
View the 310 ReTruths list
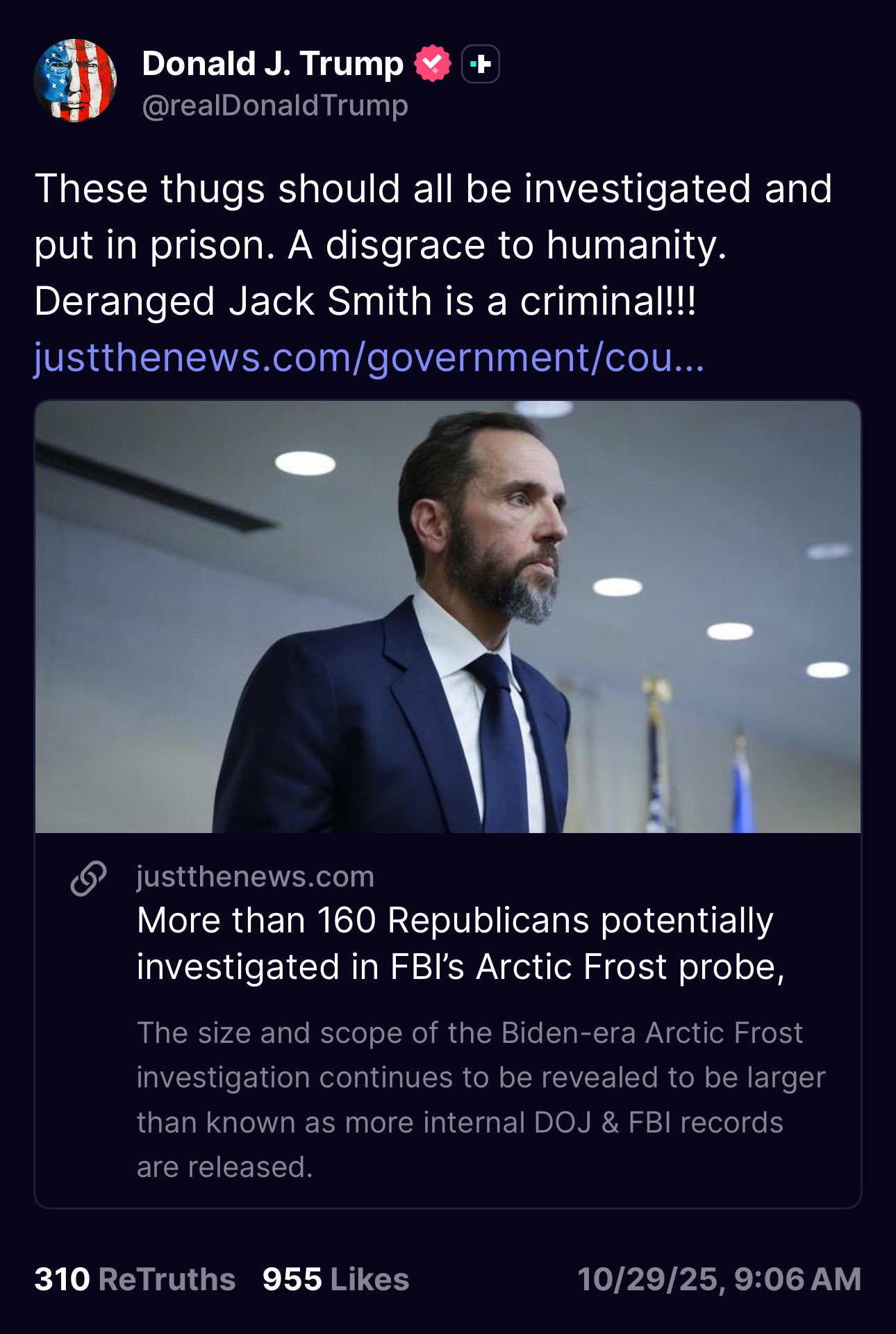point(135,1279)
